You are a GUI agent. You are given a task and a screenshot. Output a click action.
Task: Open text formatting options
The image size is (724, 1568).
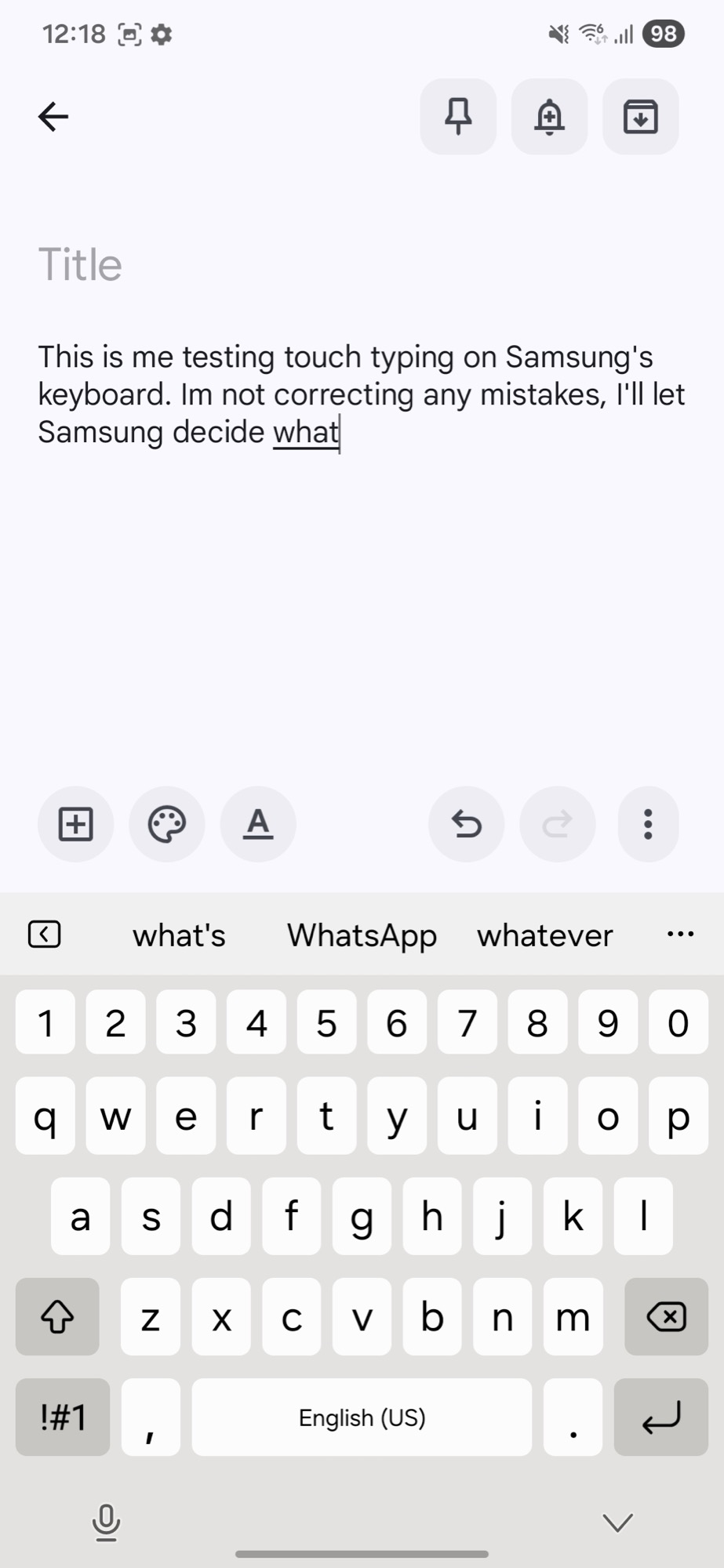point(258,824)
